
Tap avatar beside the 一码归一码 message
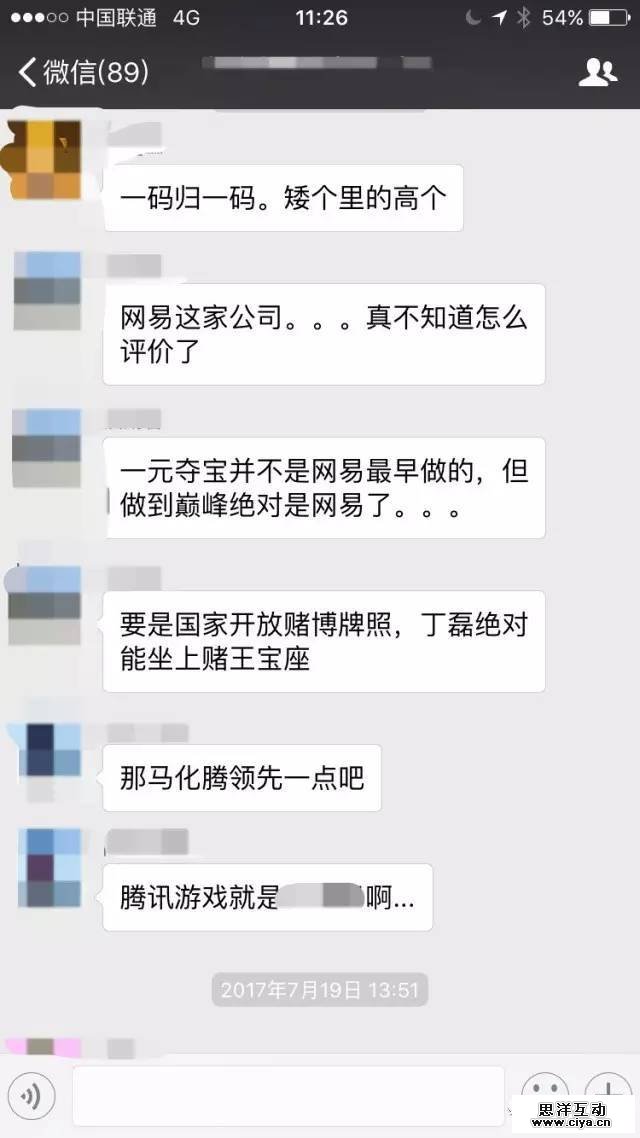pyautogui.click(x=40, y=159)
